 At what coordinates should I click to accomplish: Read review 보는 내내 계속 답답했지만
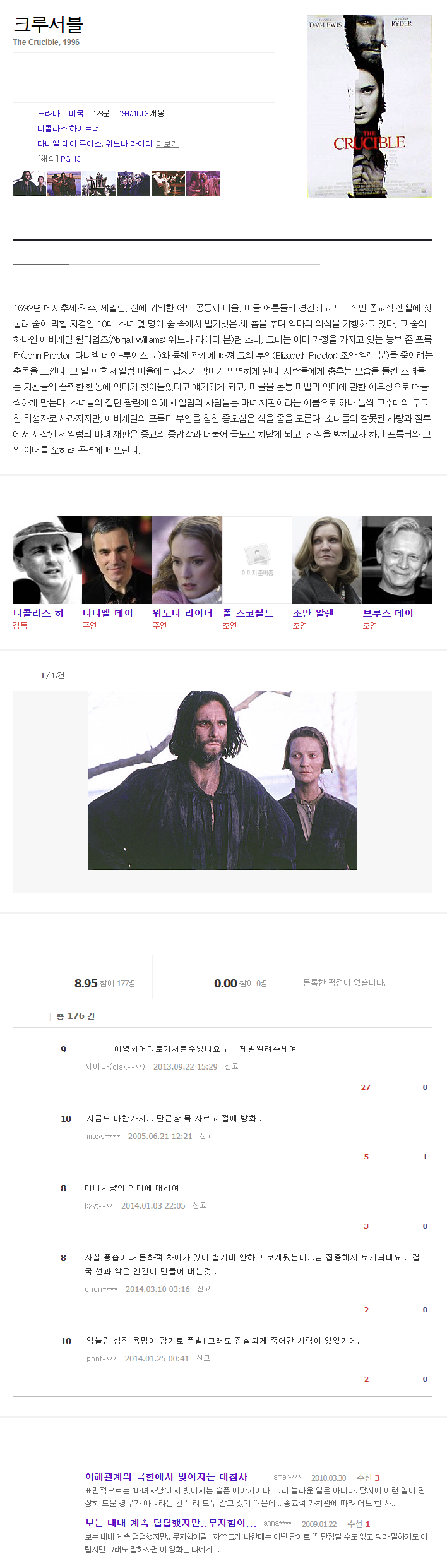click(x=171, y=1523)
